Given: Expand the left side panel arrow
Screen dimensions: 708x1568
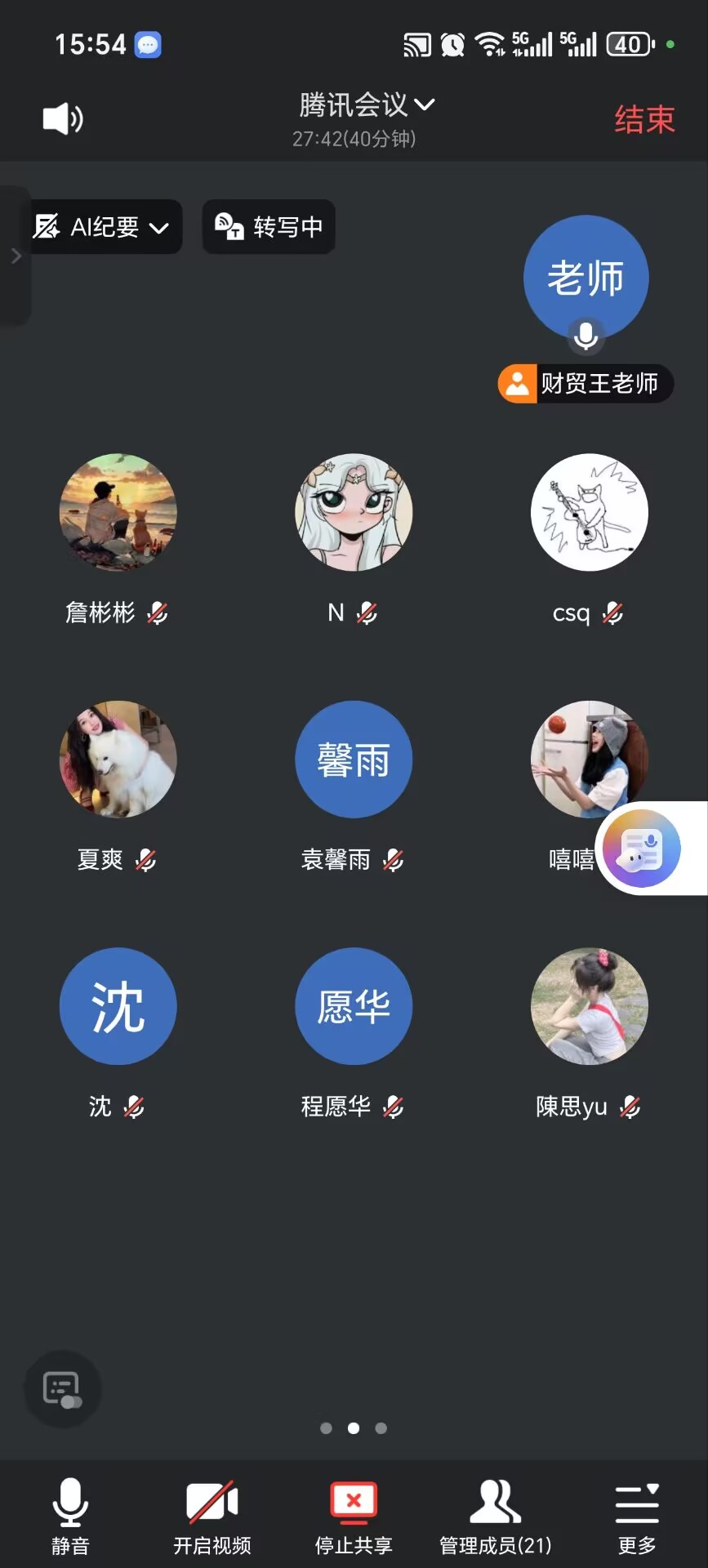Looking at the screenshot, I should pos(16,256).
